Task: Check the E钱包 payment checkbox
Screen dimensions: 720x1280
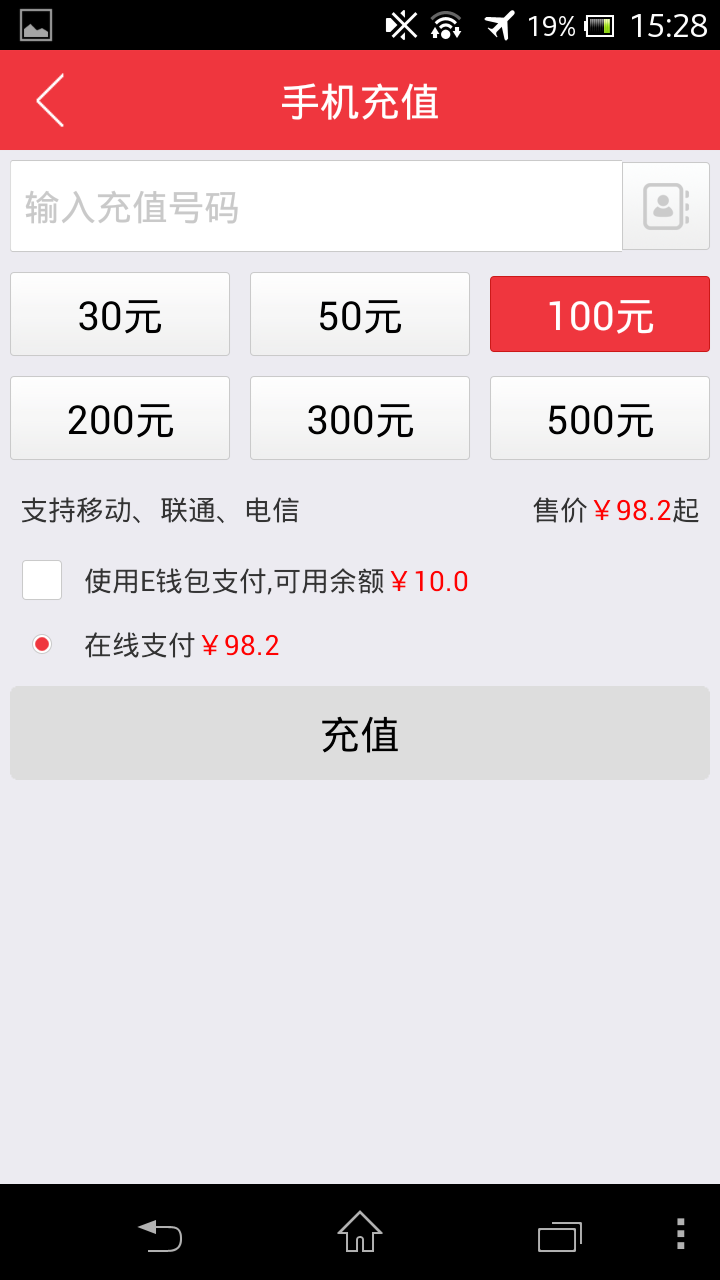Action: tap(42, 580)
